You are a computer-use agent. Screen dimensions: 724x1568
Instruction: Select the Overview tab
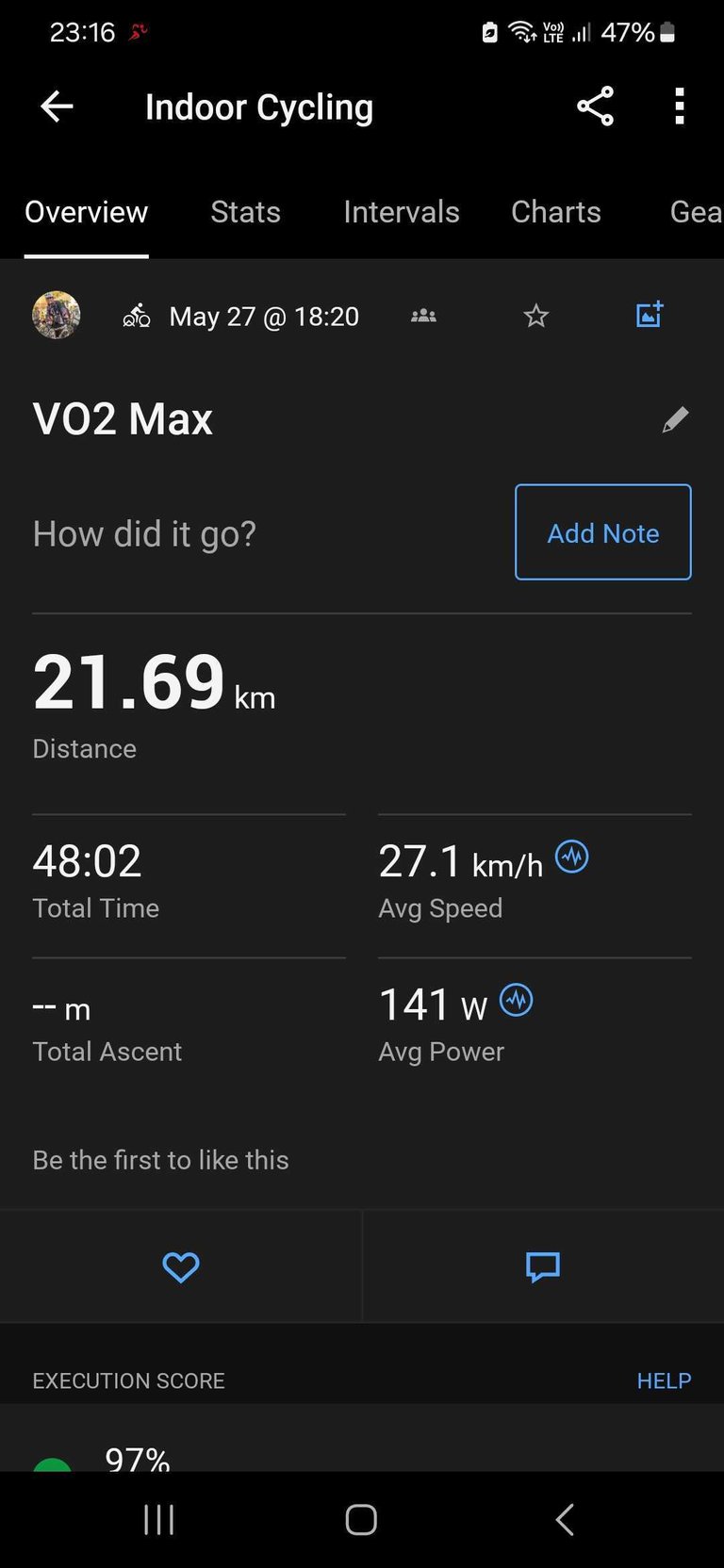point(86,212)
